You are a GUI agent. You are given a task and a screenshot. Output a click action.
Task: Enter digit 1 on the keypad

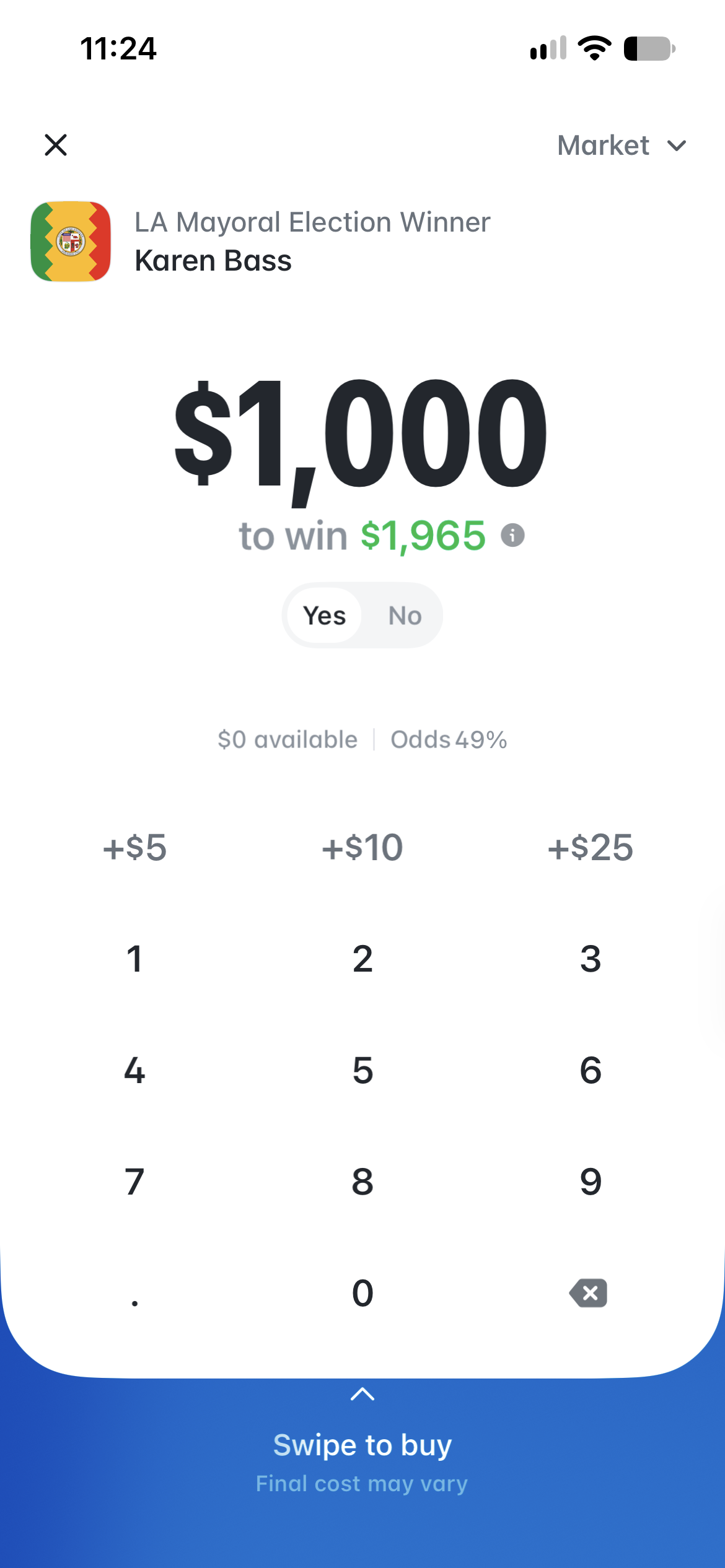[134, 959]
